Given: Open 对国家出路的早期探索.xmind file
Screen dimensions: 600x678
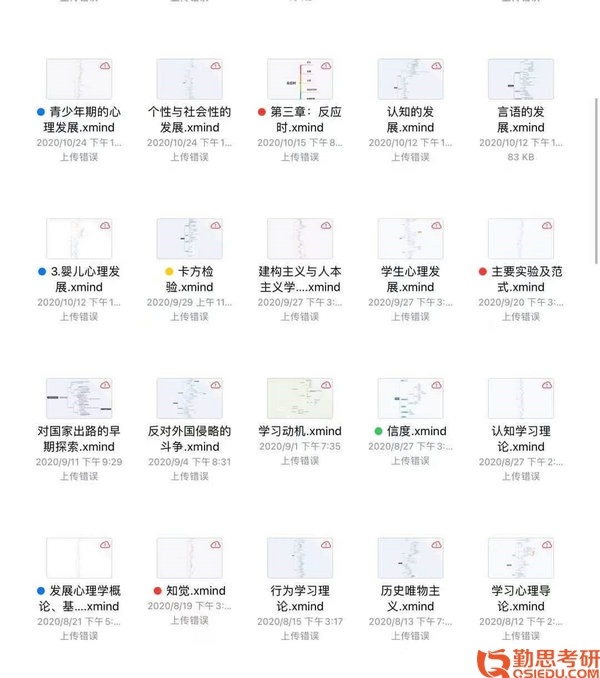Looking at the screenshot, I should pyautogui.click(x=79, y=398).
